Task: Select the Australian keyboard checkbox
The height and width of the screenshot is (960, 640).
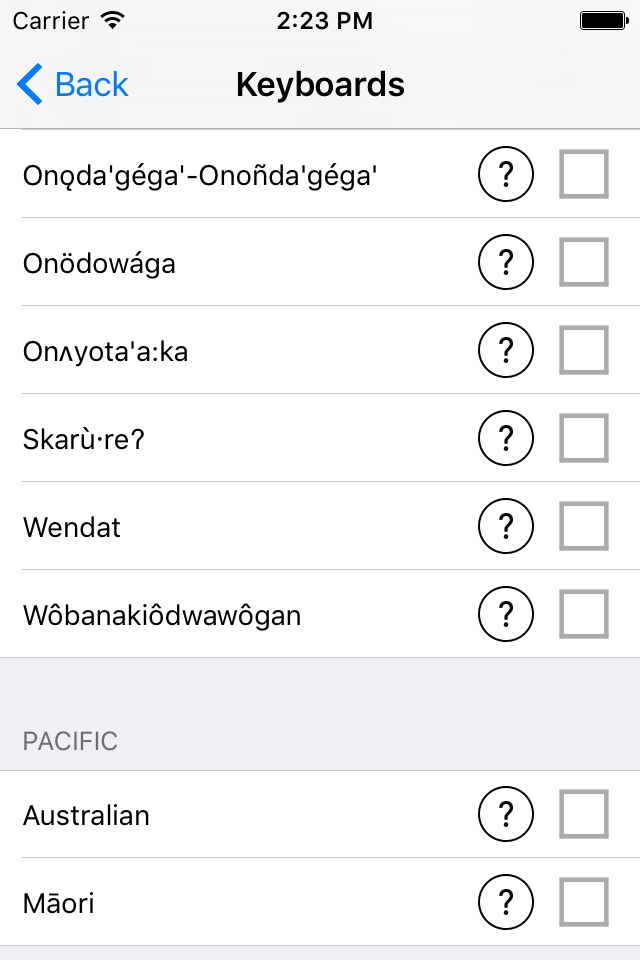Action: click(584, 814)
